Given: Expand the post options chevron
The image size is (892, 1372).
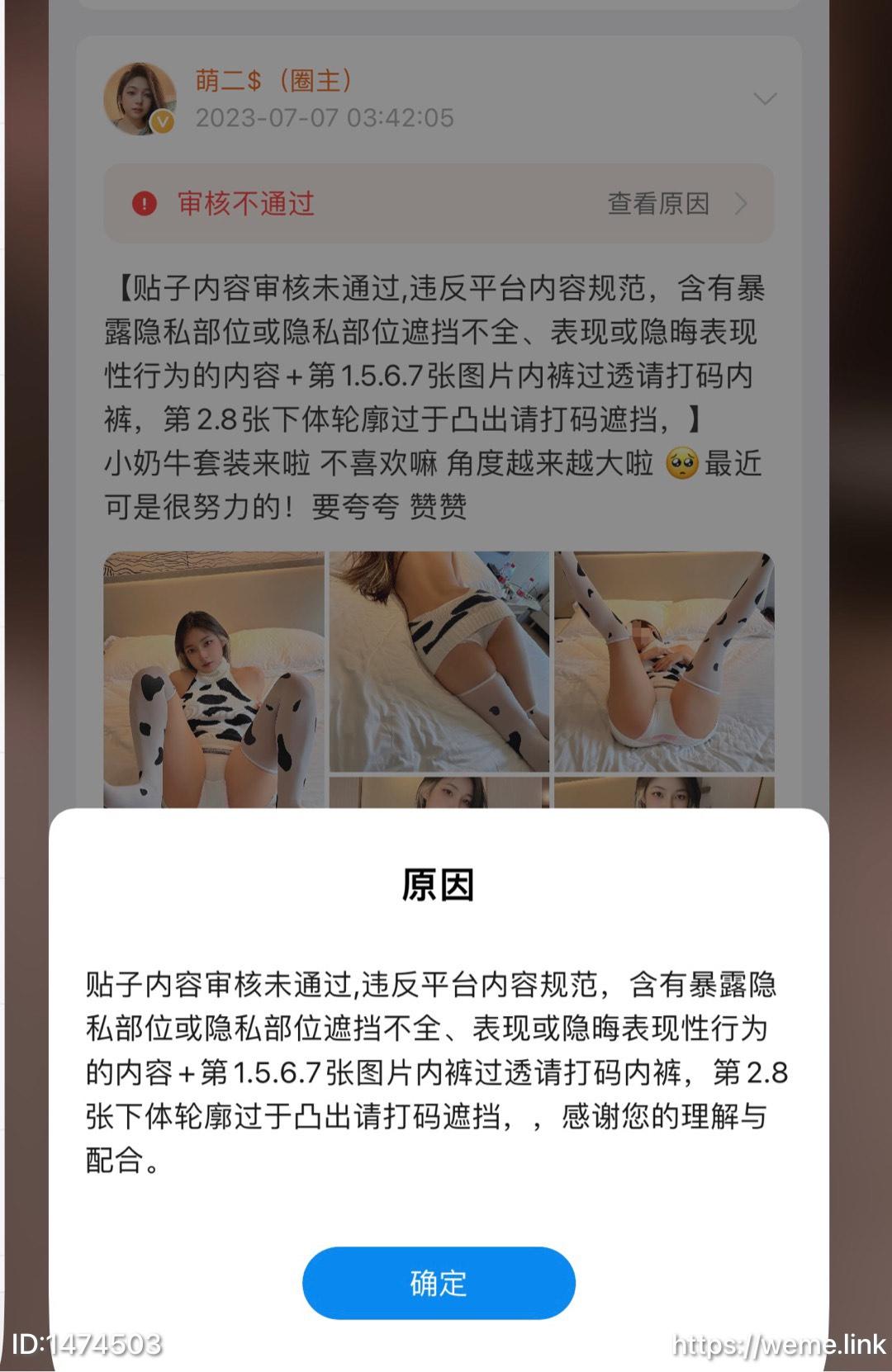Looking at the screenshot, I should pyautogui.click(x=765, y=99).
